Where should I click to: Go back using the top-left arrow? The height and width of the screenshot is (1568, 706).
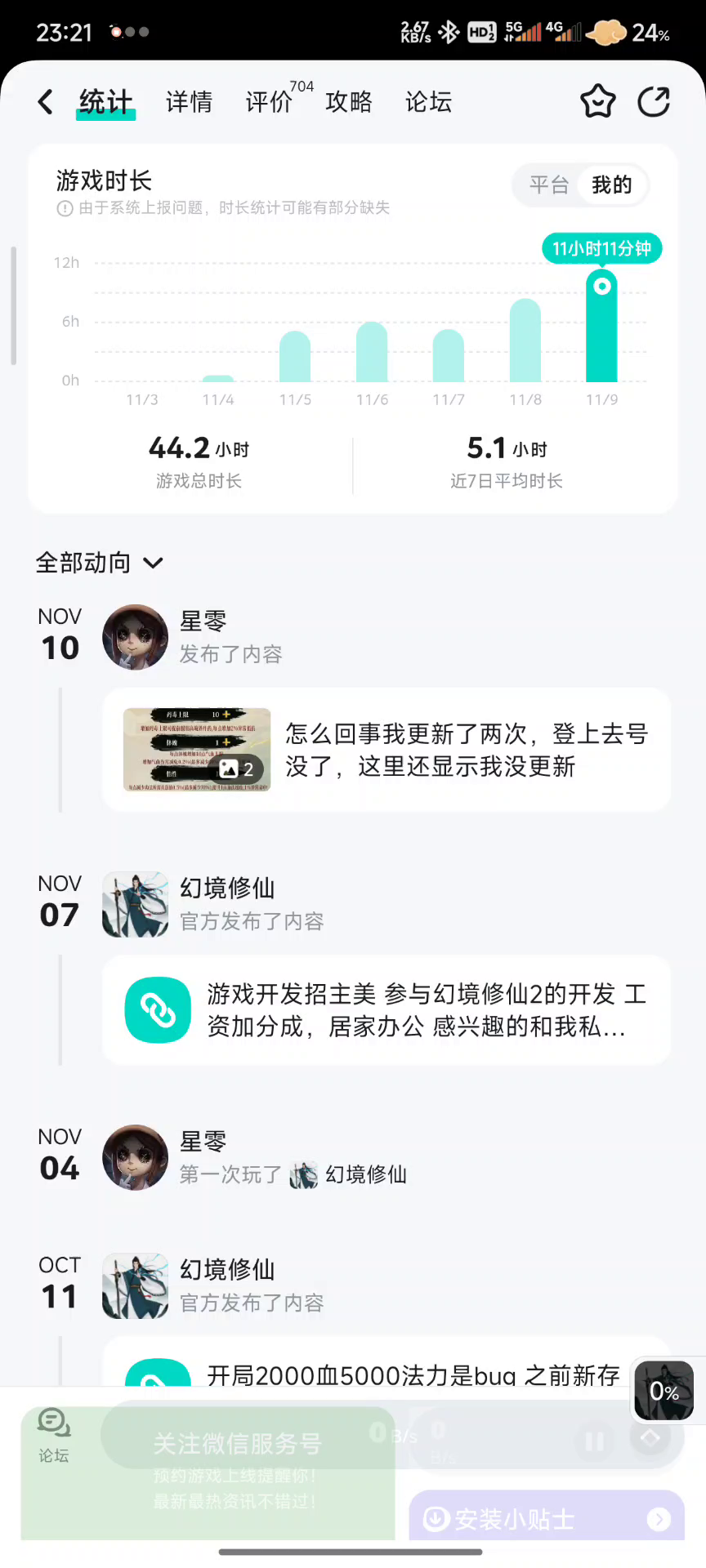click(46, 102)
